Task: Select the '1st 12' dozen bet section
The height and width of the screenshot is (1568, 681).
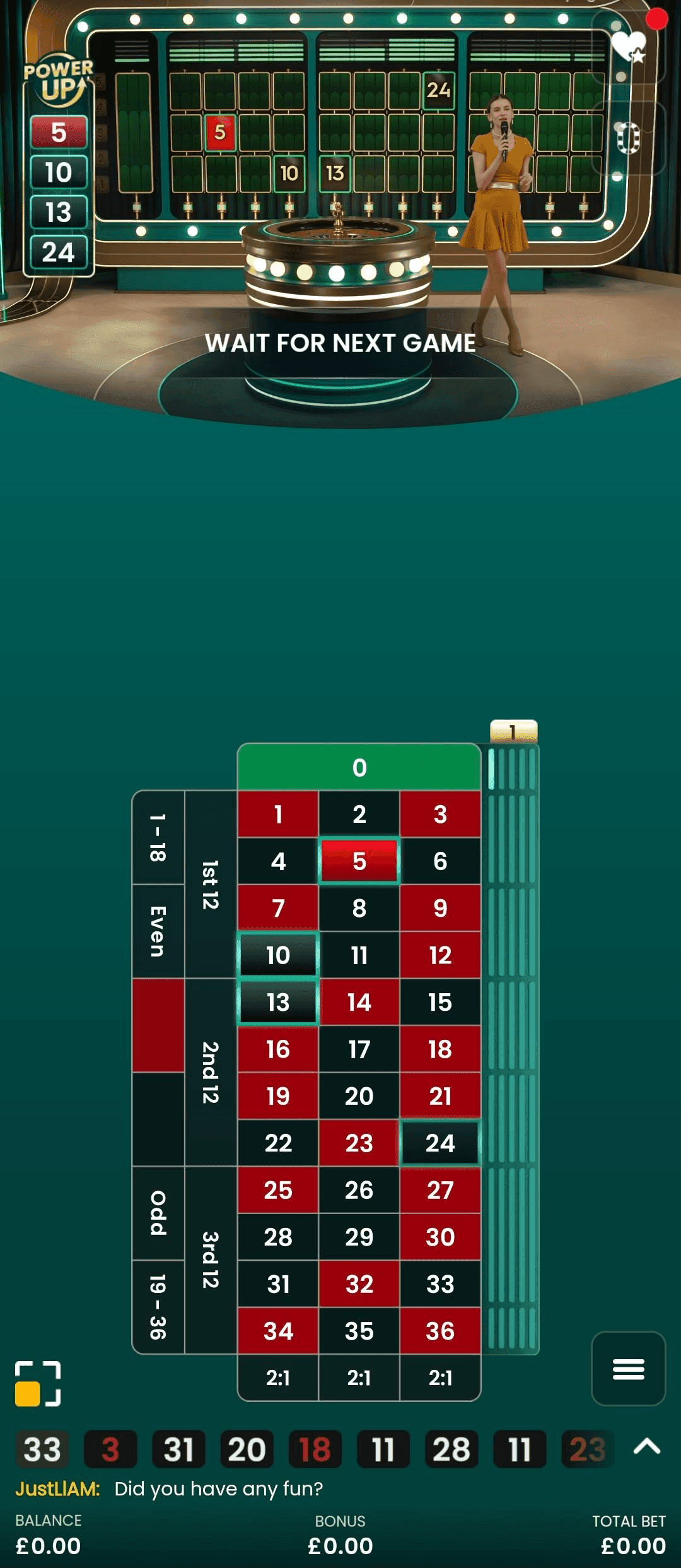Action: click(x=209, y=885)
